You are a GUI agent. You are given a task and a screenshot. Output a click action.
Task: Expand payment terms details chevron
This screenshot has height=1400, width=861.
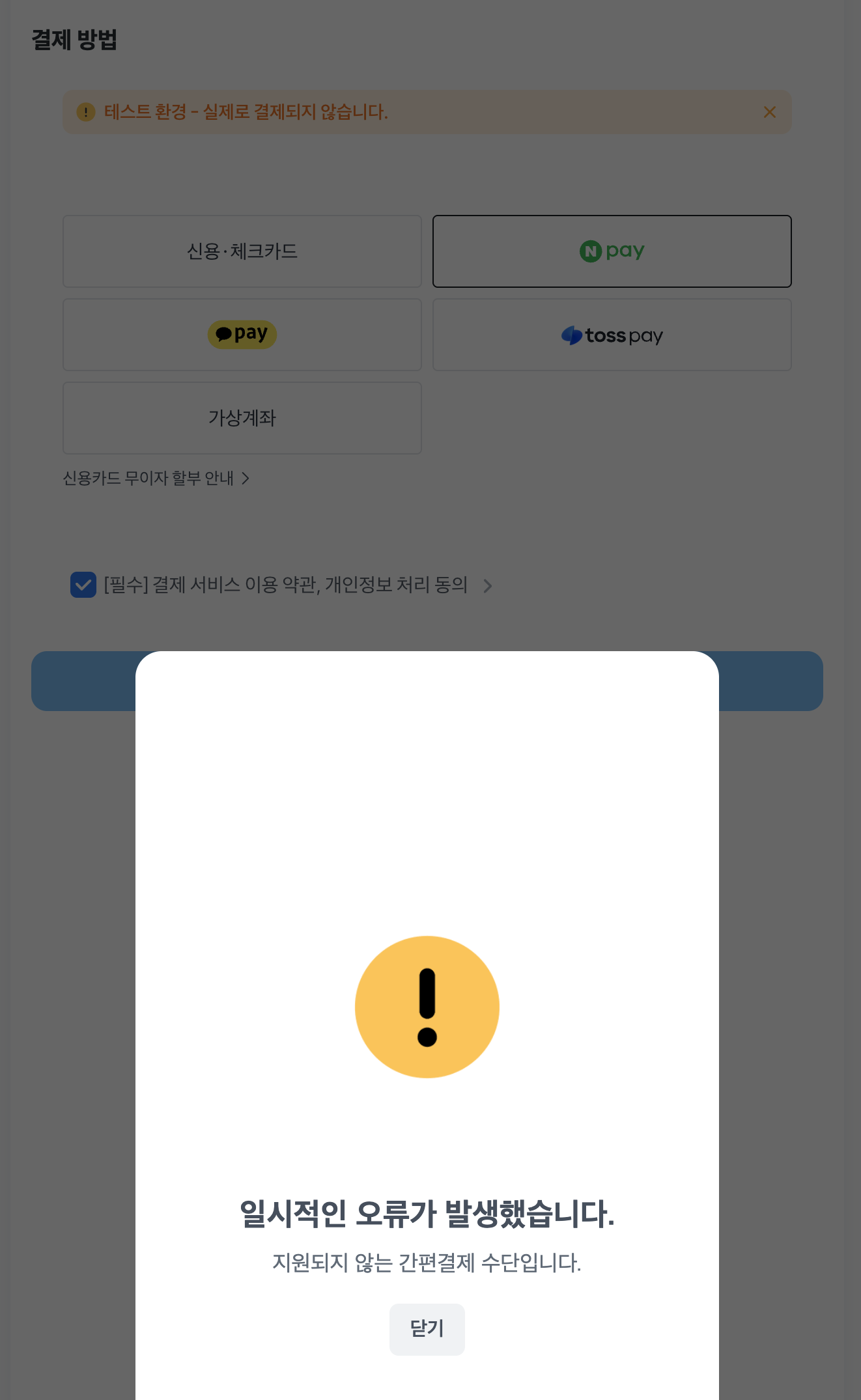[487, 586]
